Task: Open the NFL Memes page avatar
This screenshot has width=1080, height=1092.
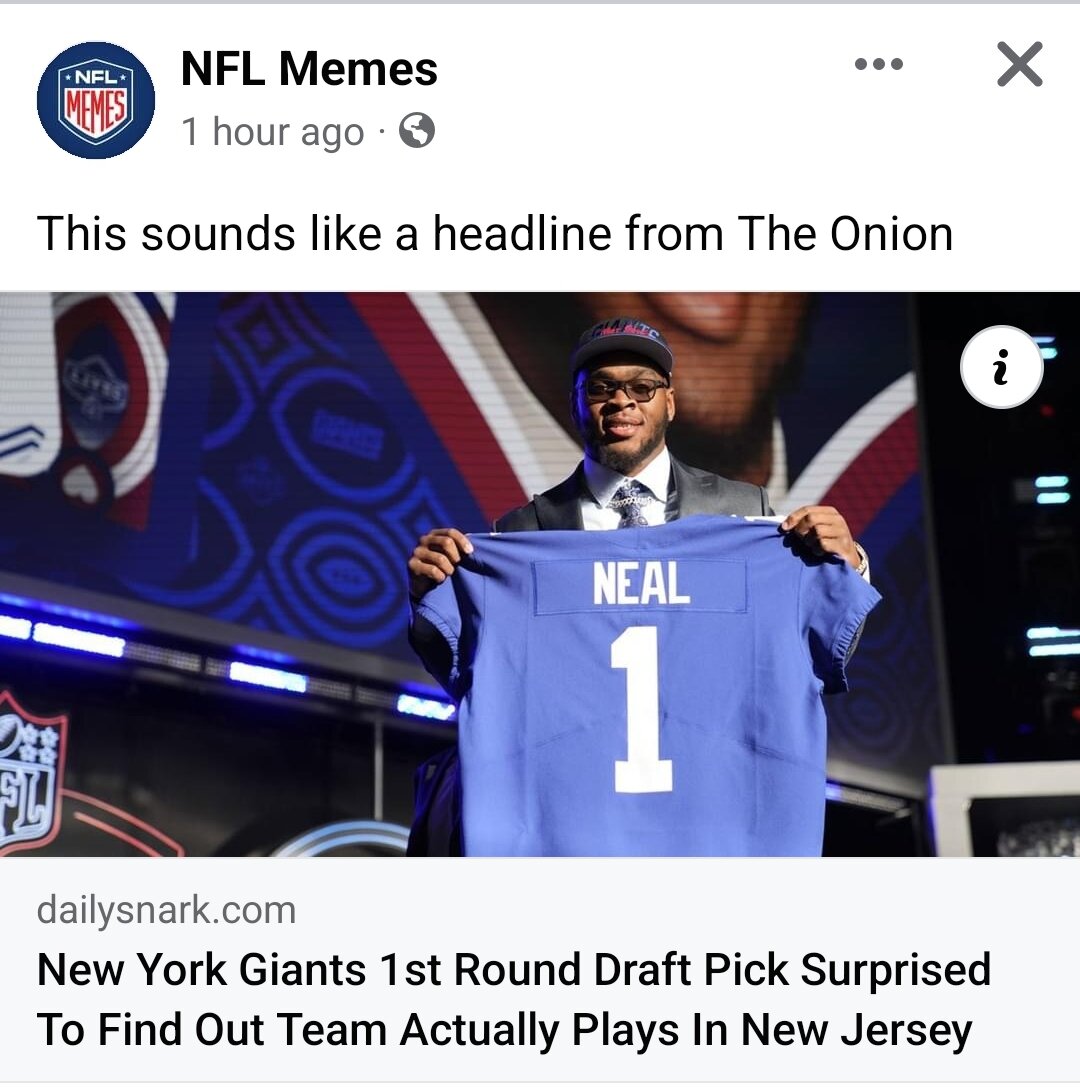Action: point(96,100)
